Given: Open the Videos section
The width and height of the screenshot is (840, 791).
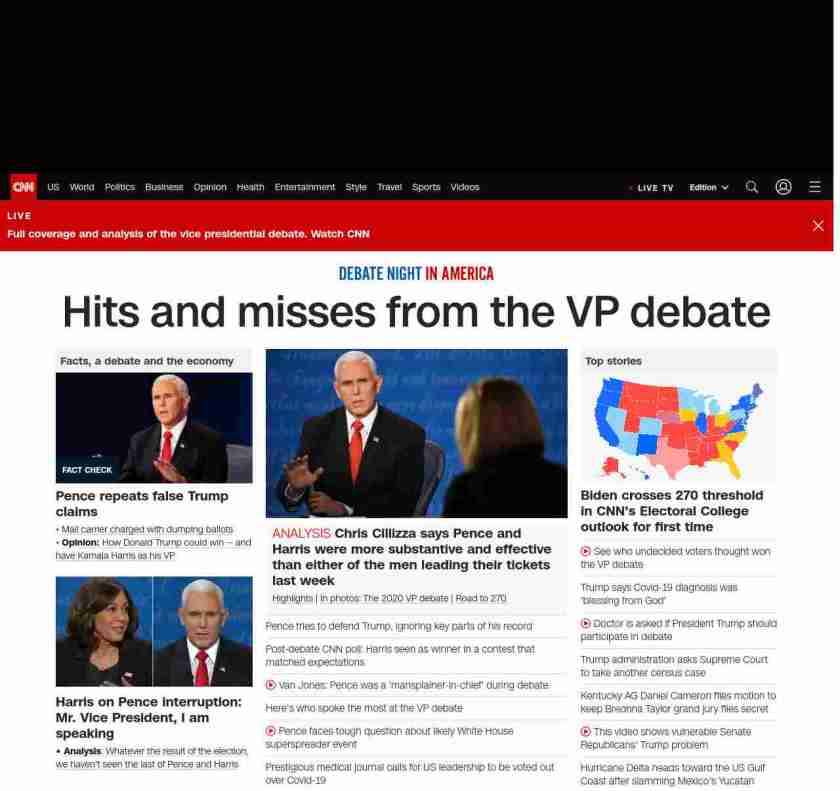Looking at the screenshot, I should coord(465,187).
